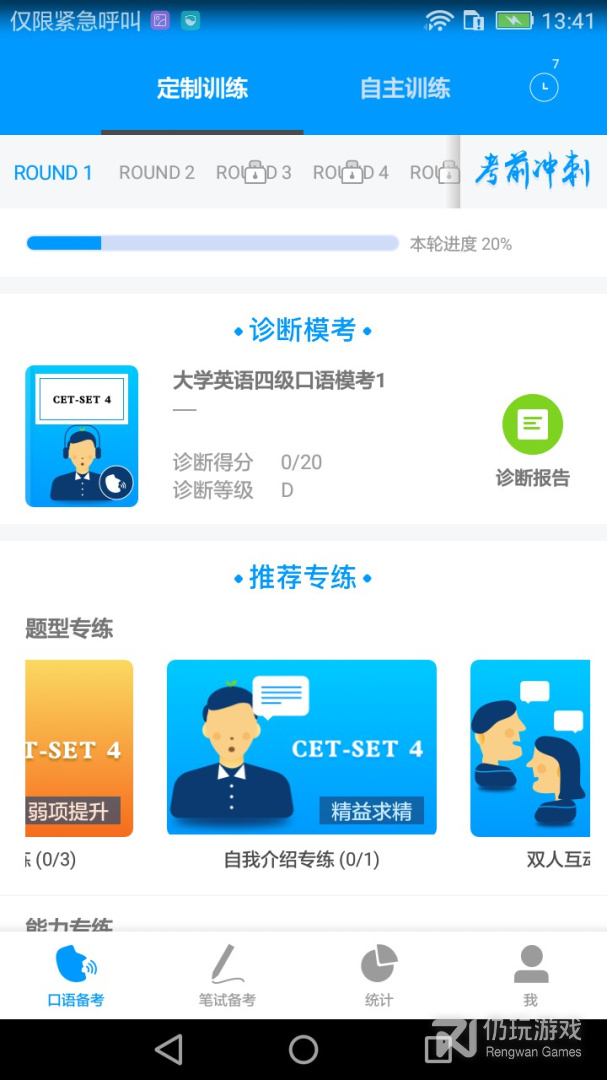Viewport: 607px width, 1080px height.
Task: Open the 双人互动 practice card
Action: (530, 747)
